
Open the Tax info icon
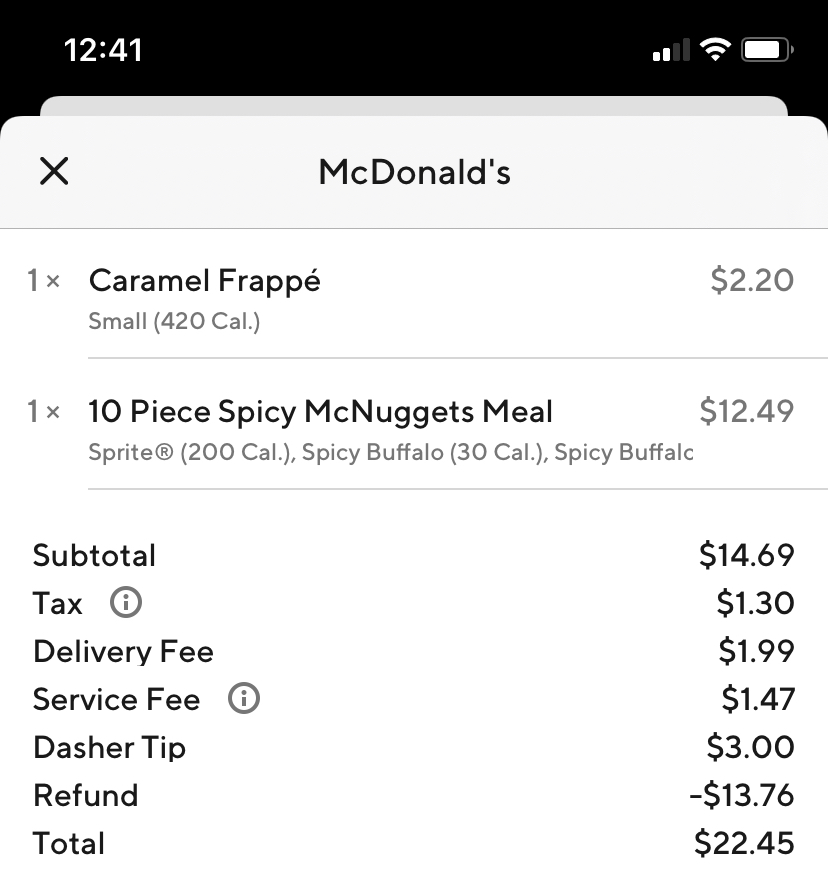[126, 603]
